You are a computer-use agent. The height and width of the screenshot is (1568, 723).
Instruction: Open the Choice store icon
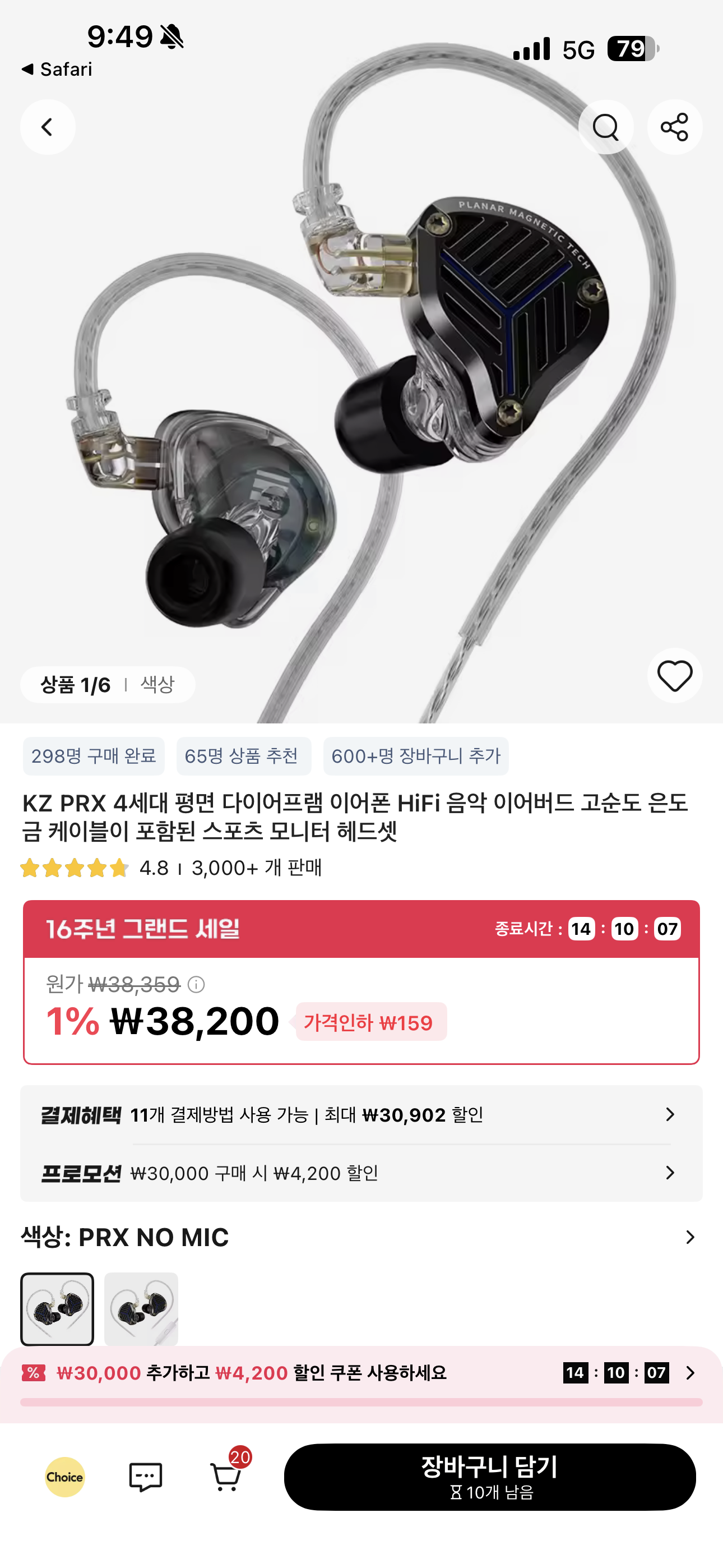pos(64,1477)
